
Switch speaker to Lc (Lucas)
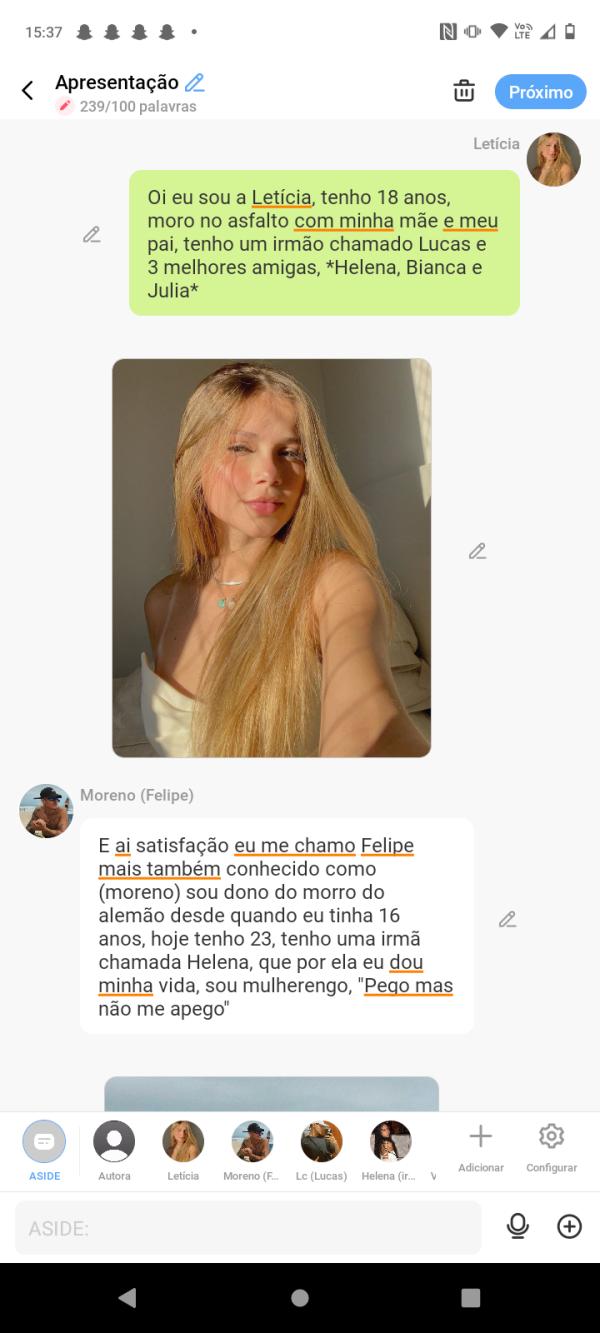tap(321, 1143)
